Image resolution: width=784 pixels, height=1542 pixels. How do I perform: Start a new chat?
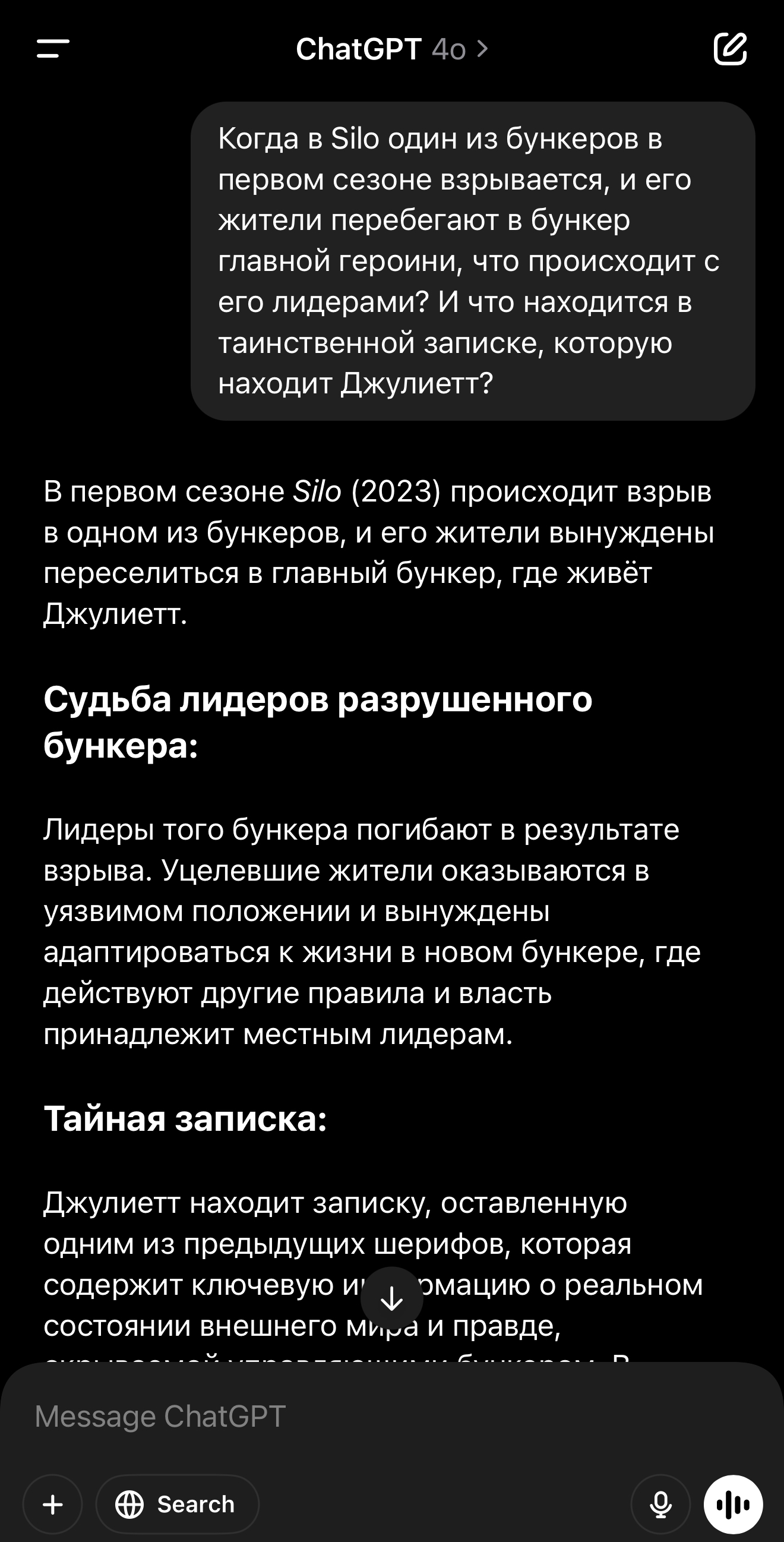[x=729, y=49]
